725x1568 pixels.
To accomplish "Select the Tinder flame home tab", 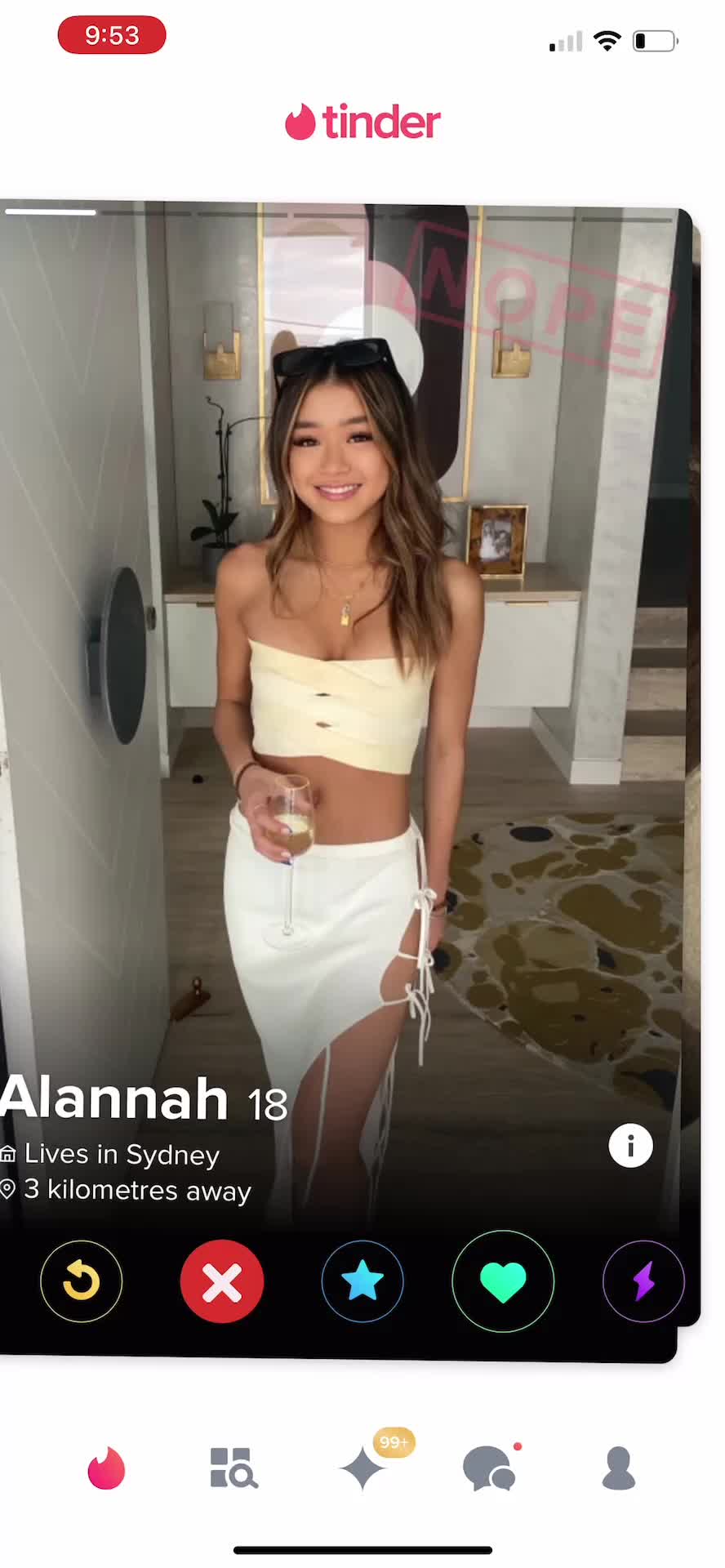I will (x=106, y=1468).
